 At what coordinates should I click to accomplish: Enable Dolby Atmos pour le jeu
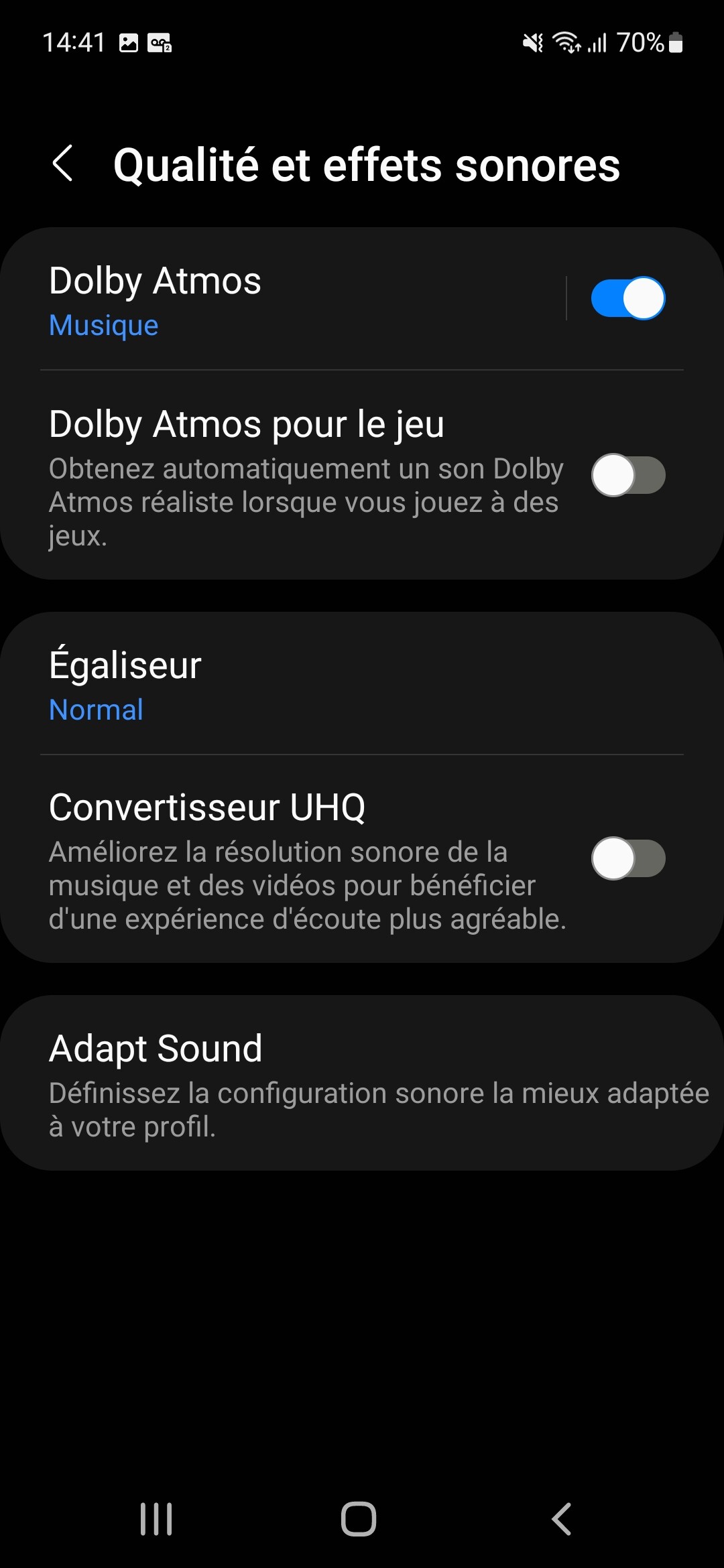pos(628,475)
